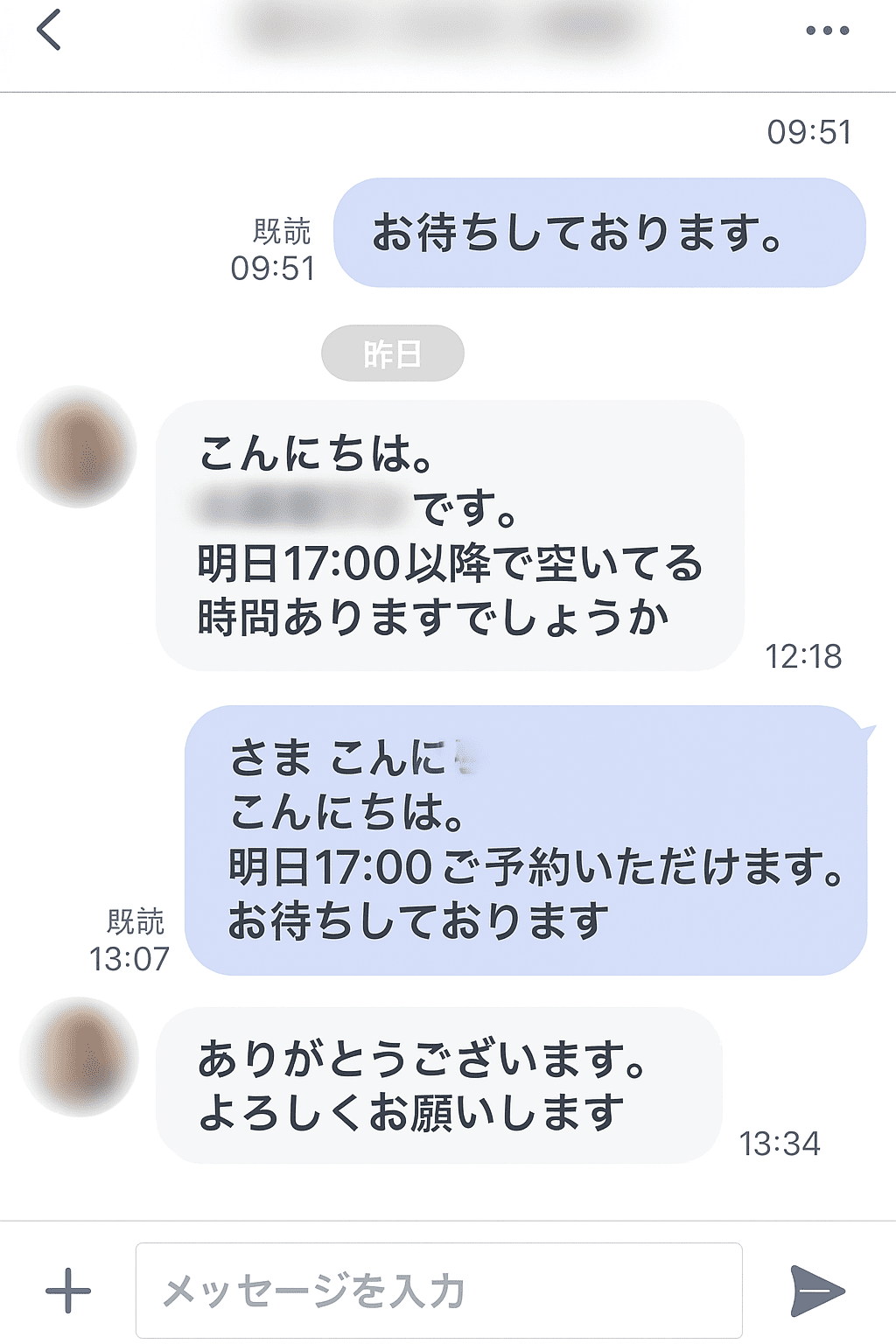Open the avatar beside ありがとうございます message

tap(79, 1056)
